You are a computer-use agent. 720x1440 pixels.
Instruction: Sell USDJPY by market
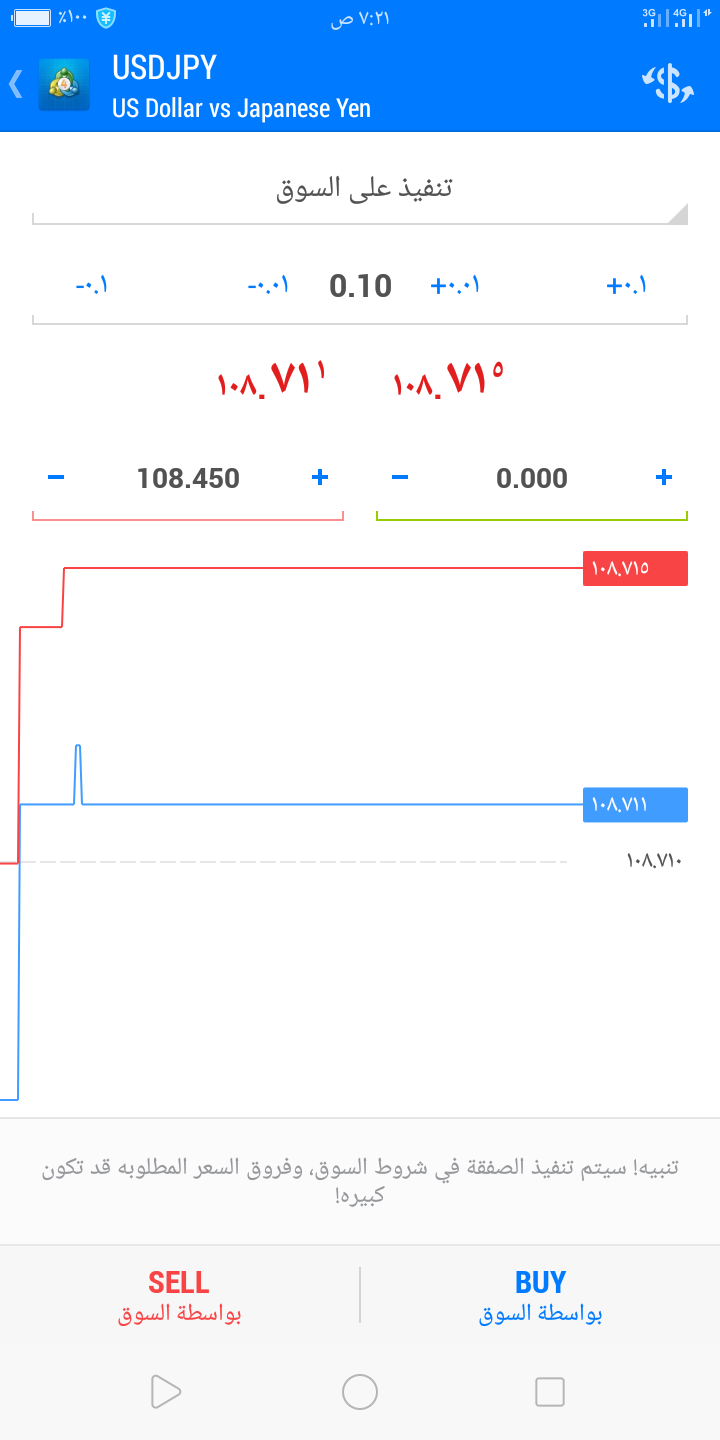click(180, 1296)
